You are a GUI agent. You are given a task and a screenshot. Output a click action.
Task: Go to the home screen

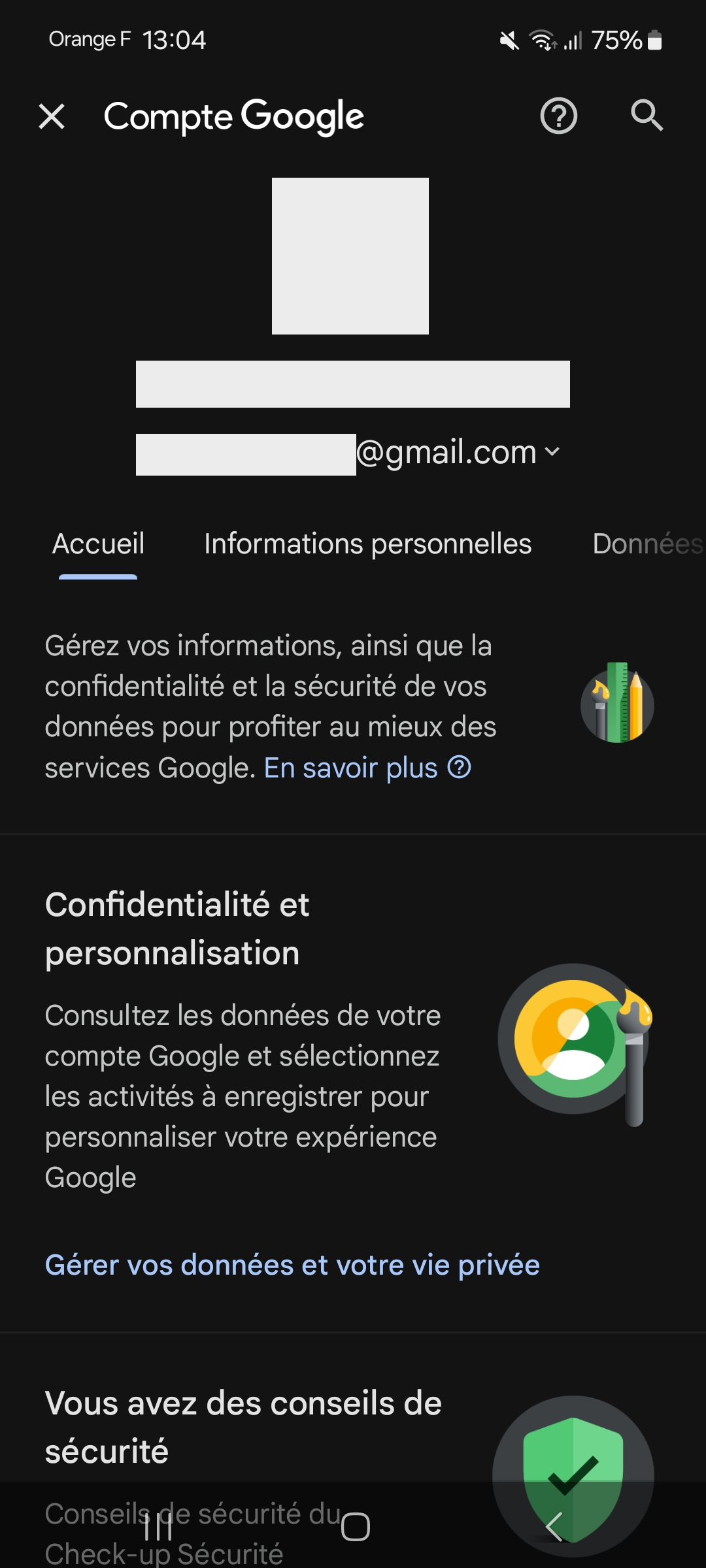tap(355, 1527)
